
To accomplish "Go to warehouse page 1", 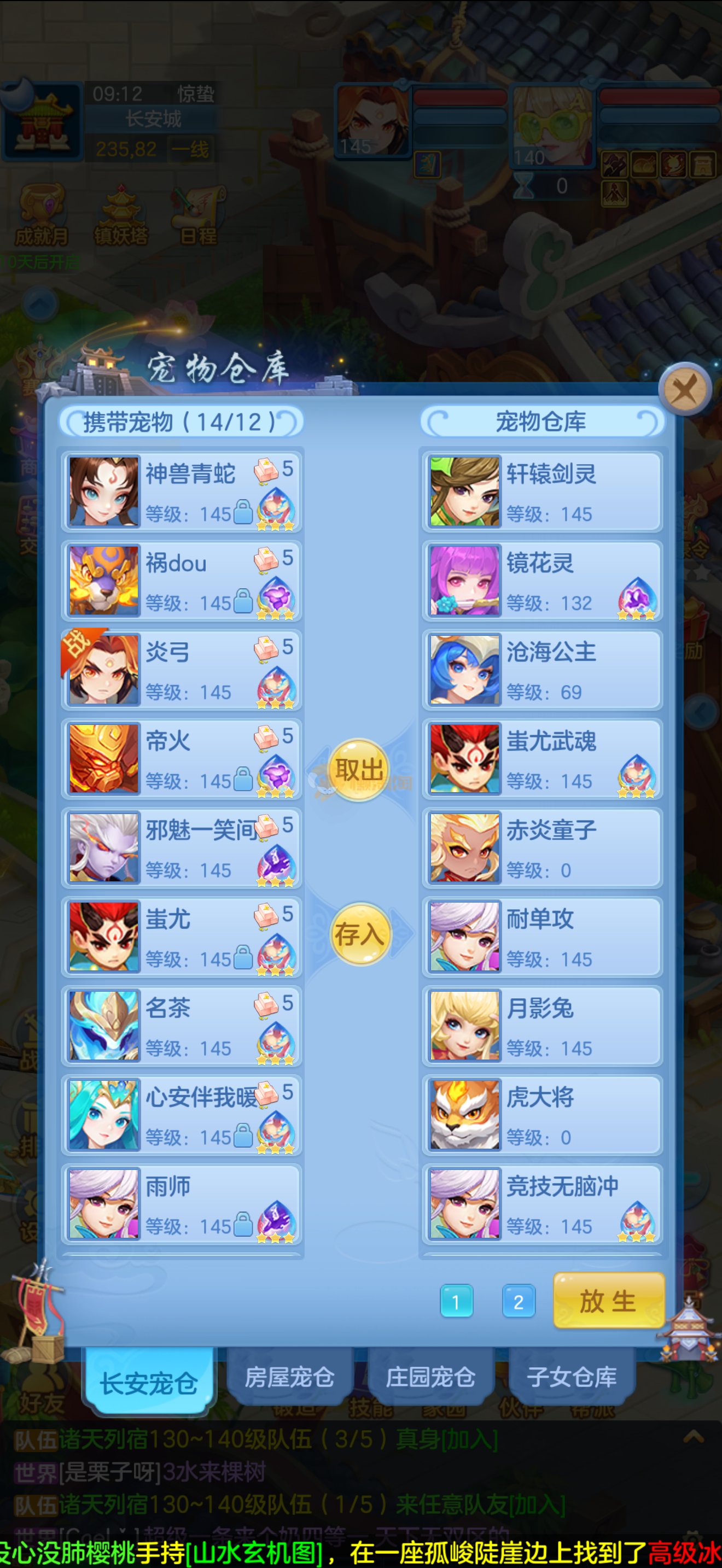I will coord(456,1301).
